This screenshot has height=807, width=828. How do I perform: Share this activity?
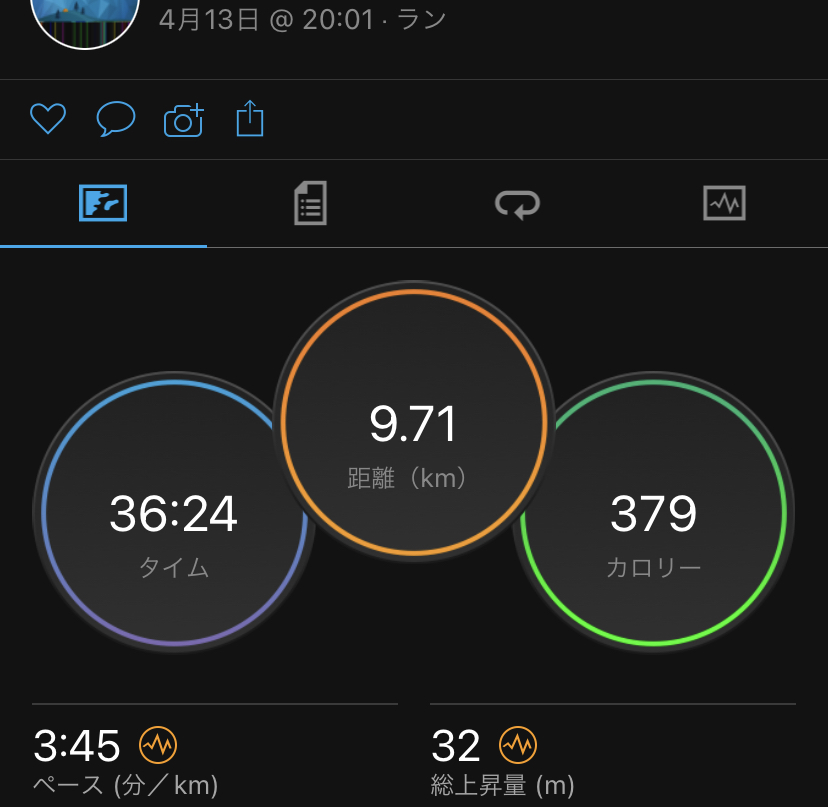coord(250,120)
